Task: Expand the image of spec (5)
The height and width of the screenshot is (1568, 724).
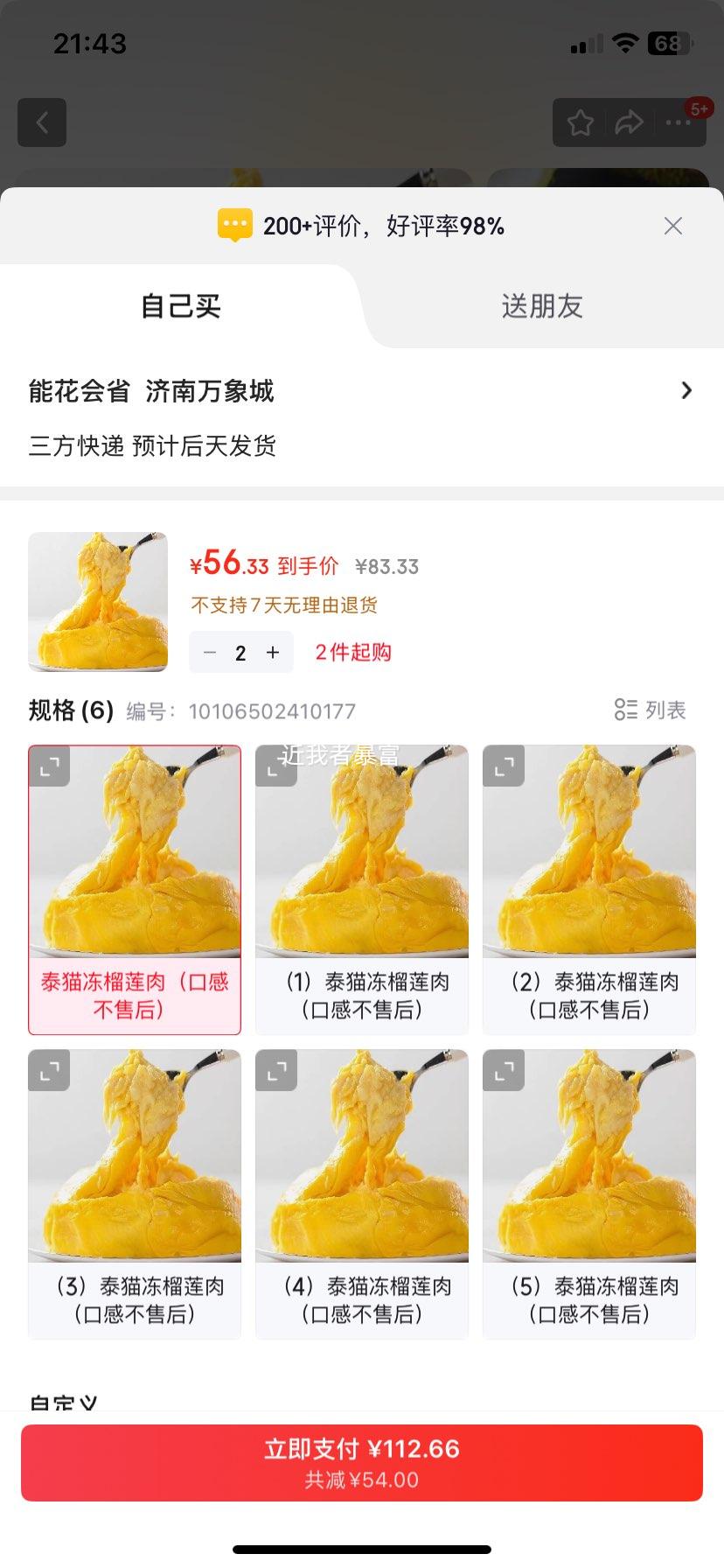Action: (504, 1070)
